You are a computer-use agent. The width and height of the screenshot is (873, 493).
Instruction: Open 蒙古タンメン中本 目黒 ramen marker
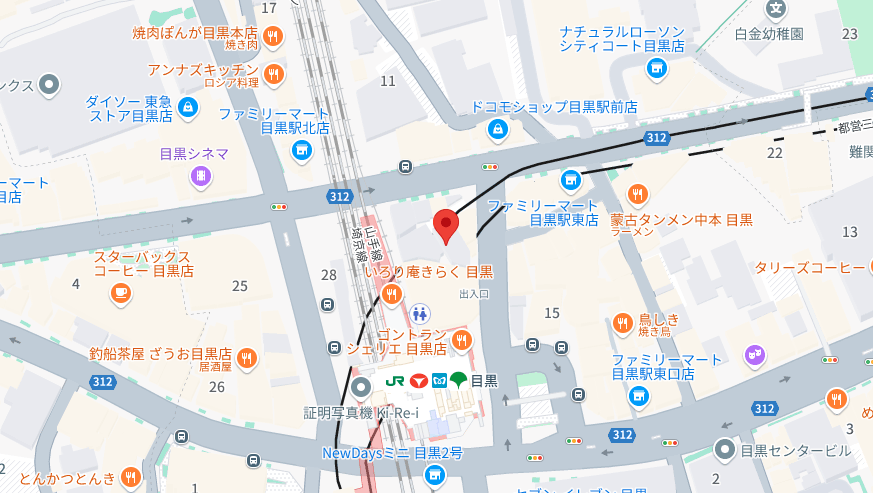[x=638, y=195]
